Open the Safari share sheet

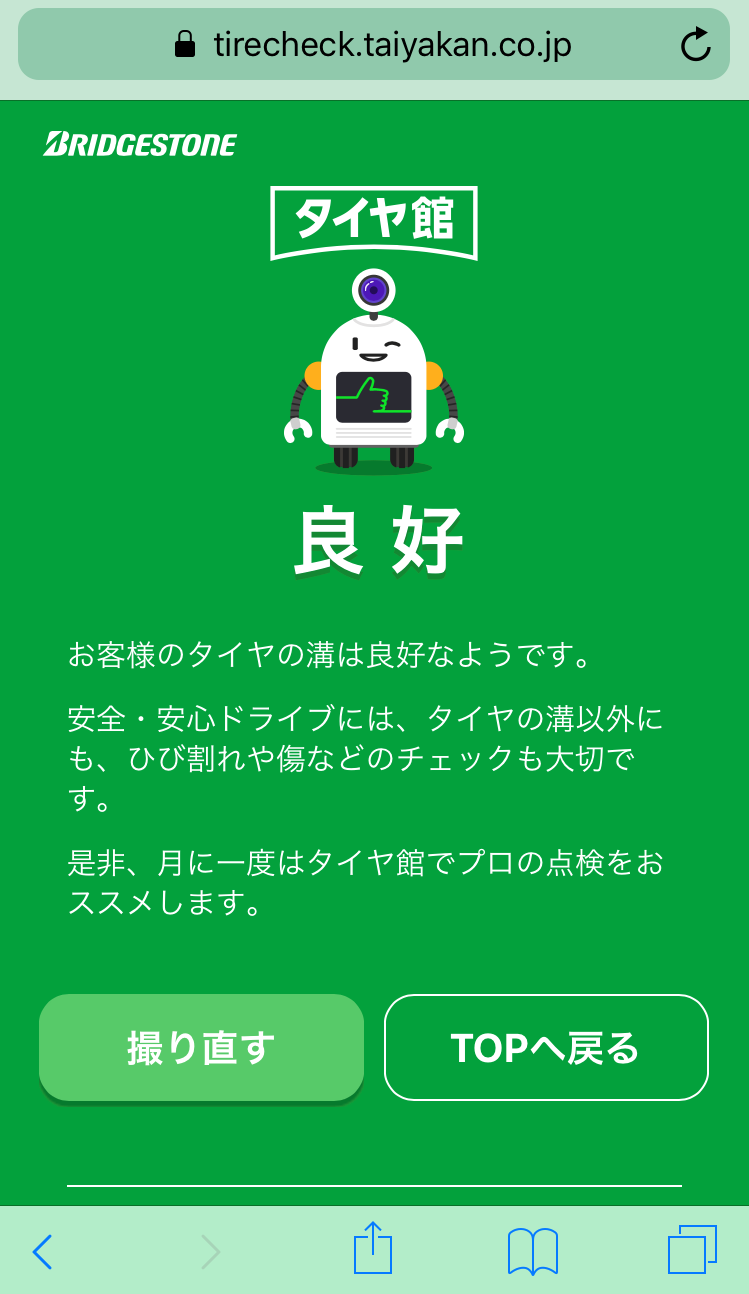(373, 1249)
